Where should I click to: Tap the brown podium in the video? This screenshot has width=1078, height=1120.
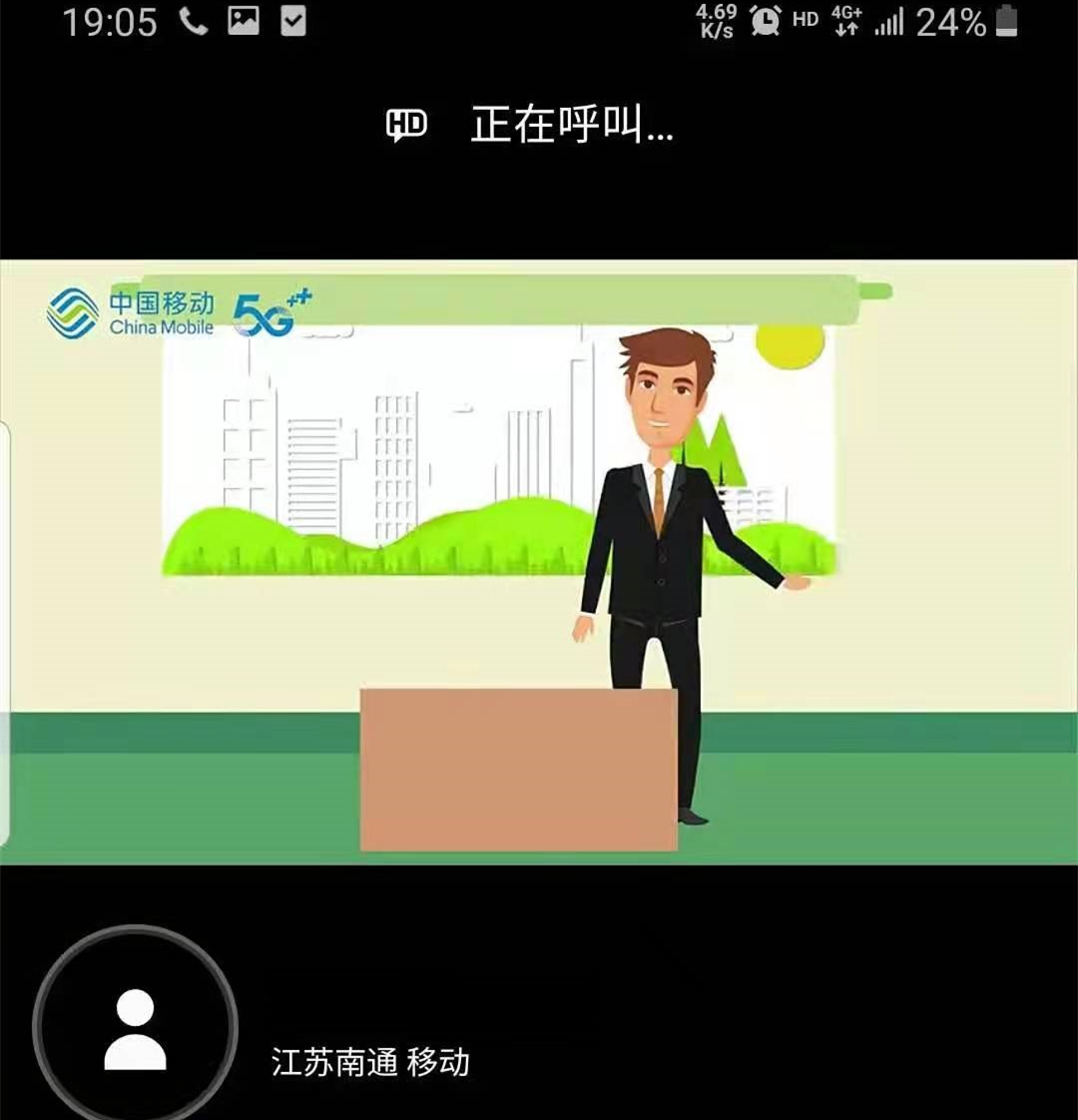click(x=517, y=769)
